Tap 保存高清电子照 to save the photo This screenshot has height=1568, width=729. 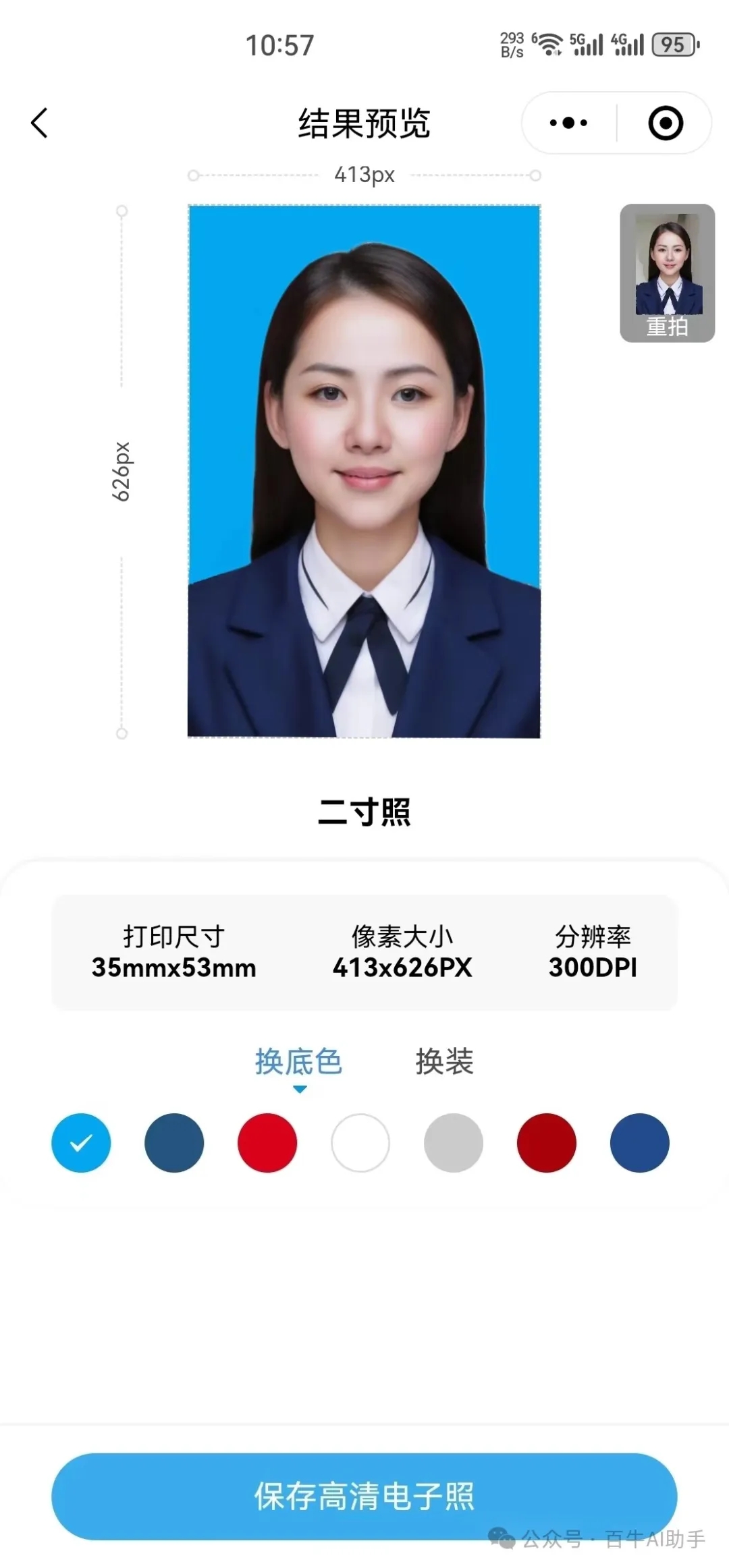pyautogui.click(x=364, y=1495)
